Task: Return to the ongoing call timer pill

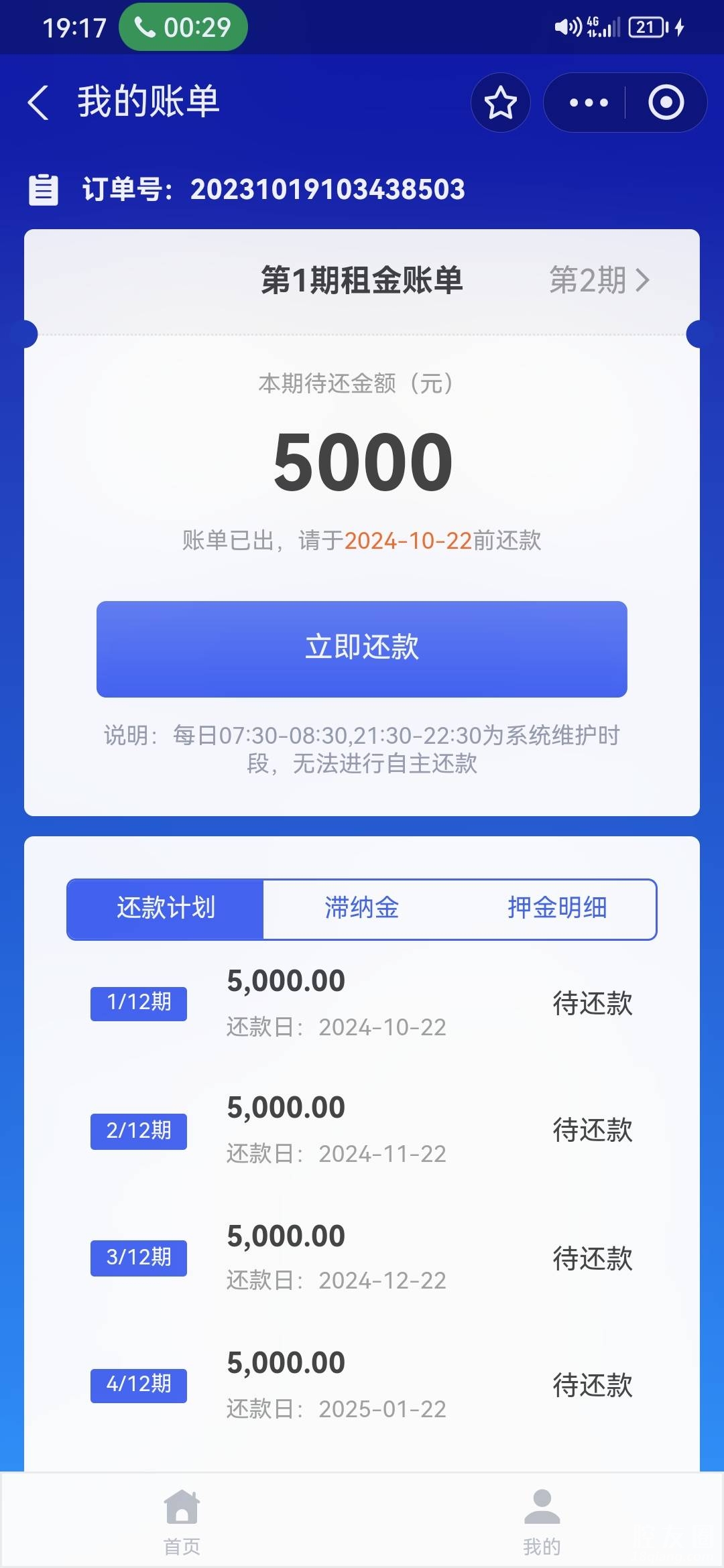Action: click(x=183, y=27)
